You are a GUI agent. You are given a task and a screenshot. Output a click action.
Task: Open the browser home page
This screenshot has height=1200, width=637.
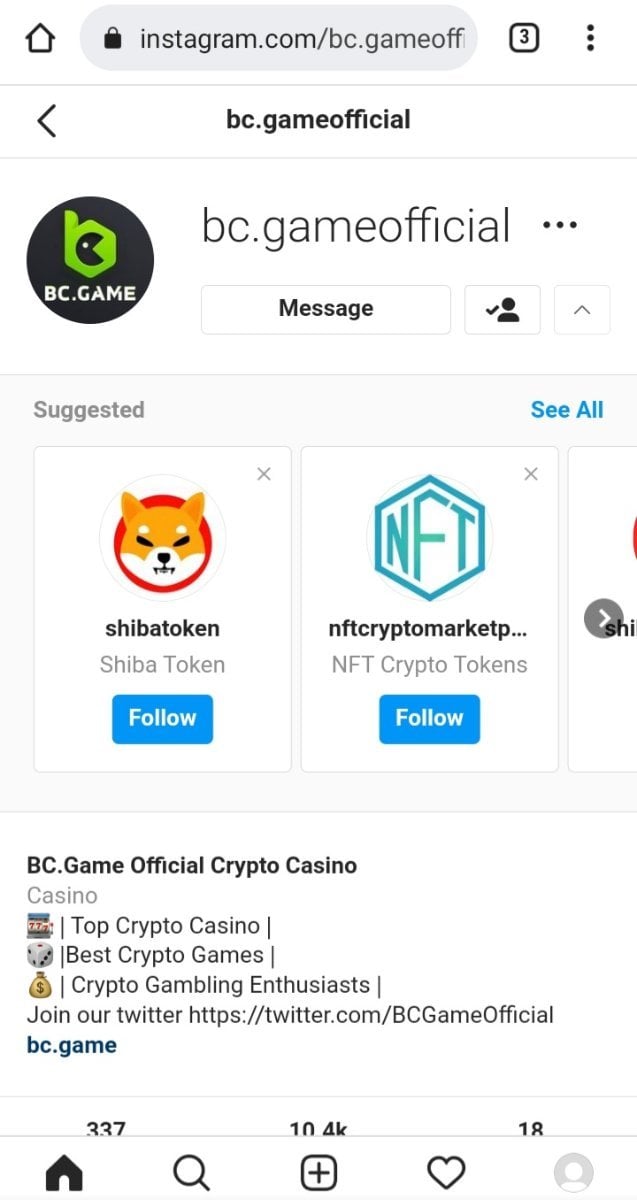tap(40, 39)
